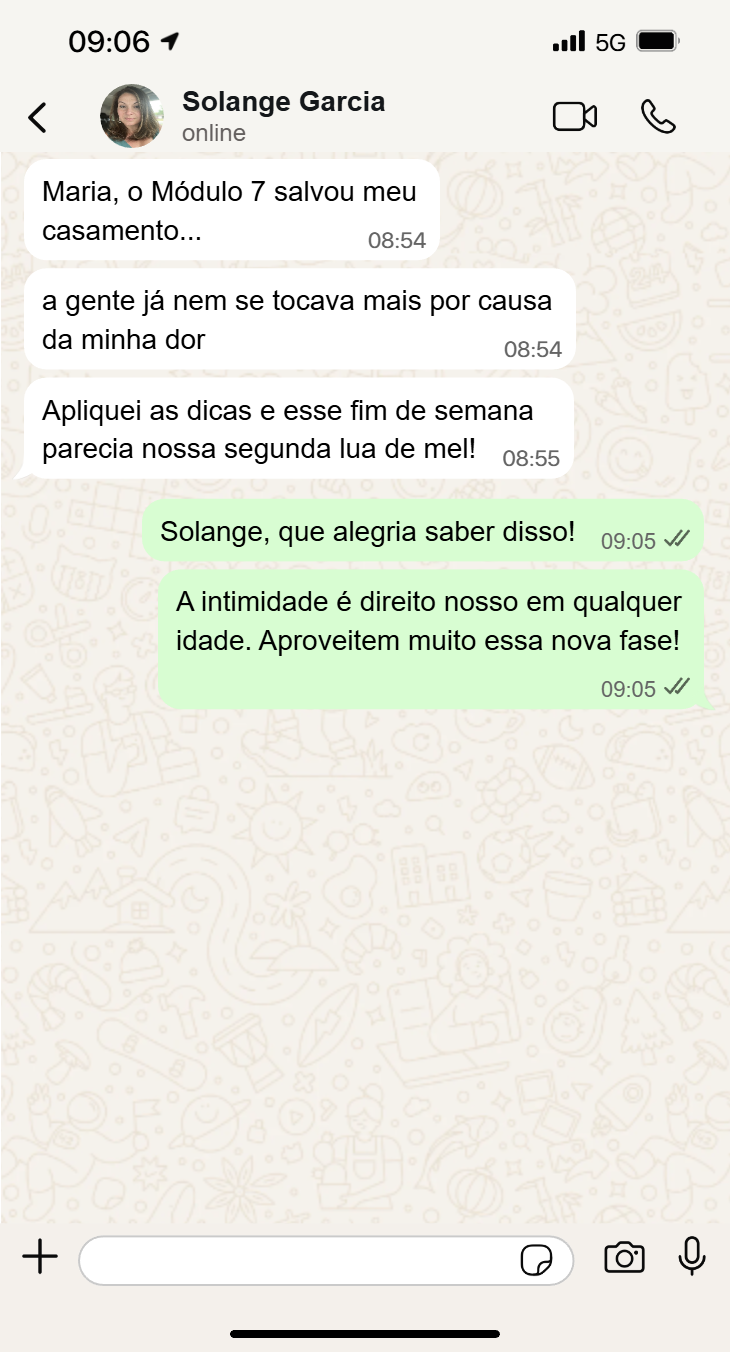Open the camera to send a photo

click(623, 1259)
